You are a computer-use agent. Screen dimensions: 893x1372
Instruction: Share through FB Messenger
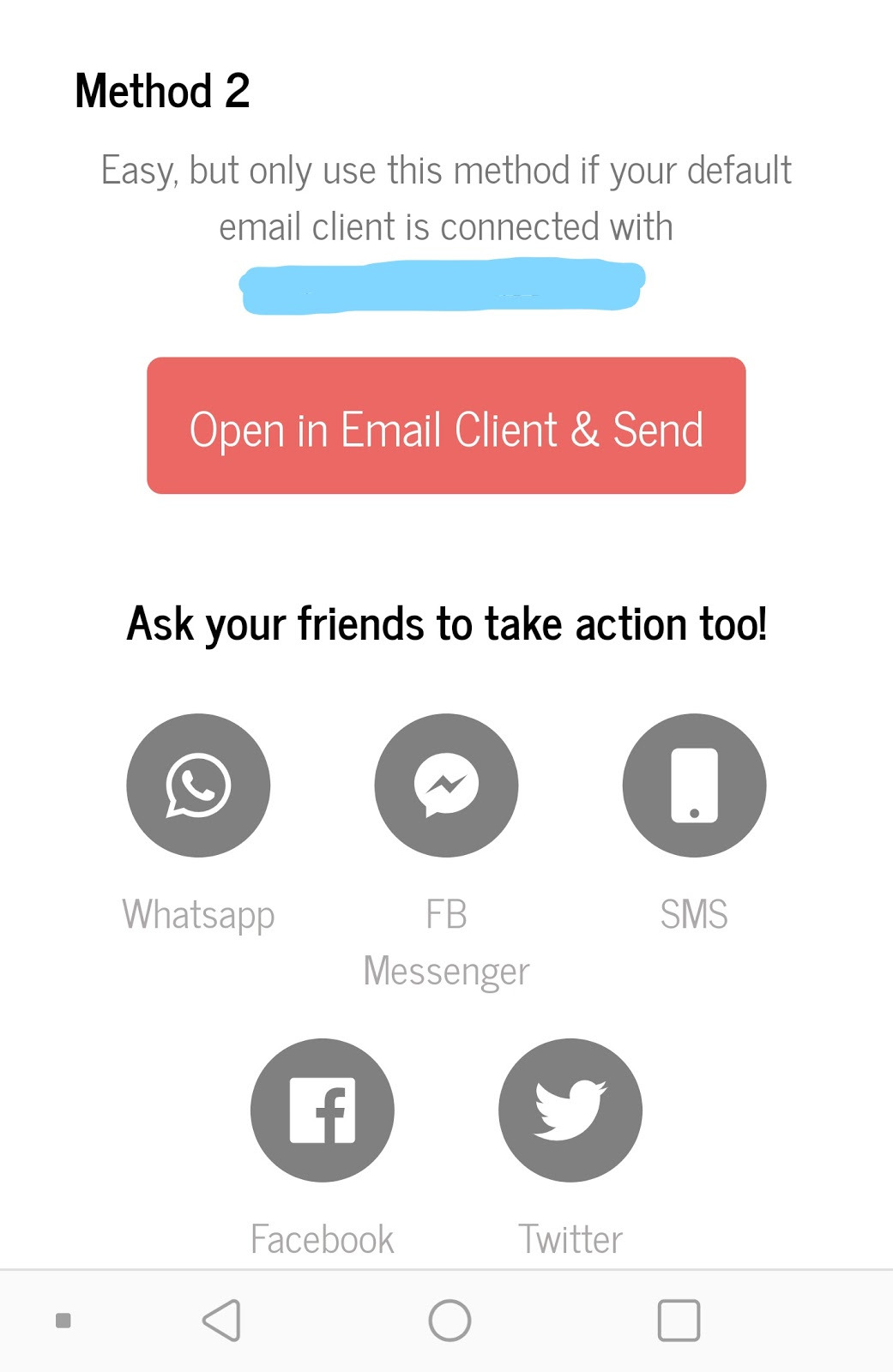[446, 785]
